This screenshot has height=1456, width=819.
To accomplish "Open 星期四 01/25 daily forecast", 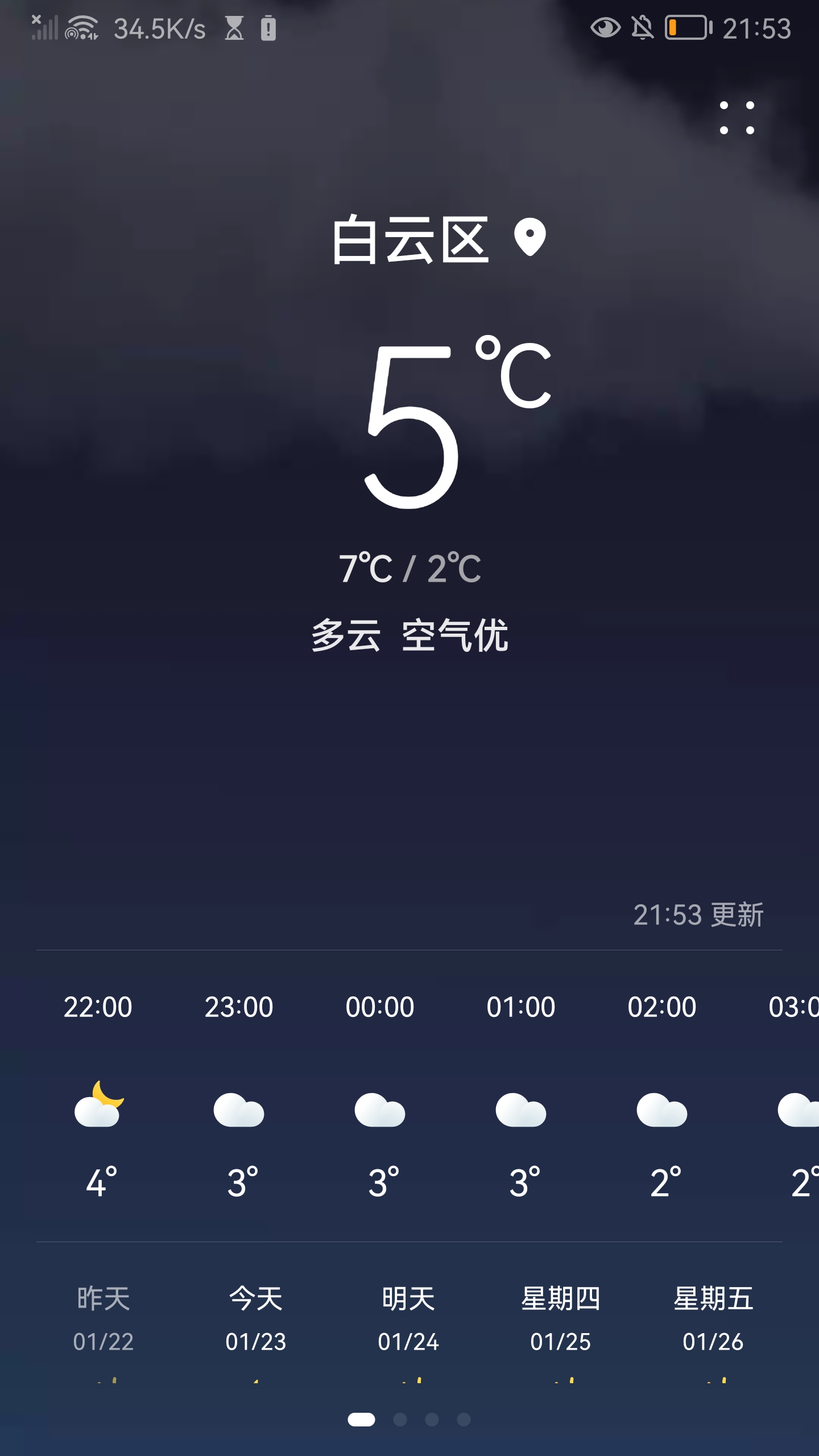I will pos(561,1318).
